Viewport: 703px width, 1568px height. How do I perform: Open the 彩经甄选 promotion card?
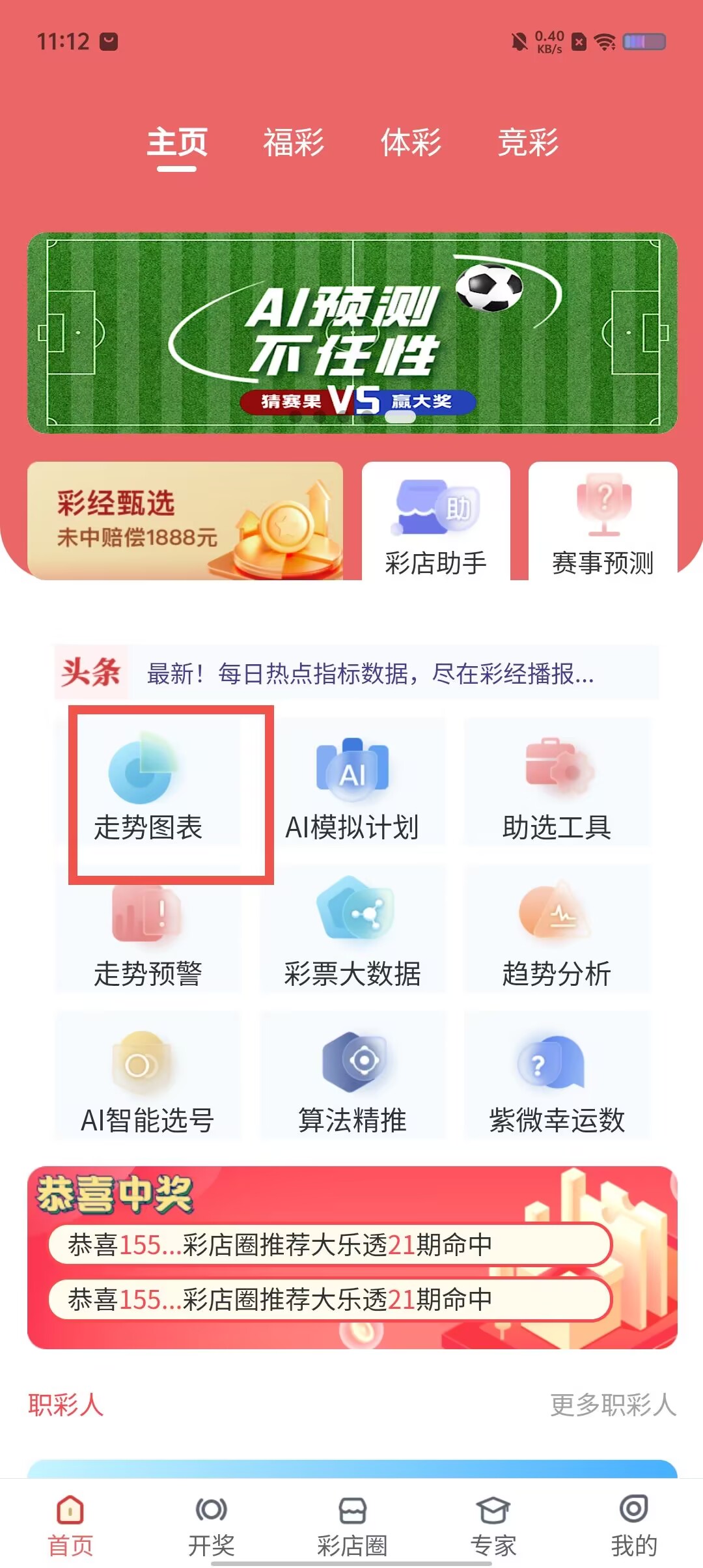click(185, 520)
